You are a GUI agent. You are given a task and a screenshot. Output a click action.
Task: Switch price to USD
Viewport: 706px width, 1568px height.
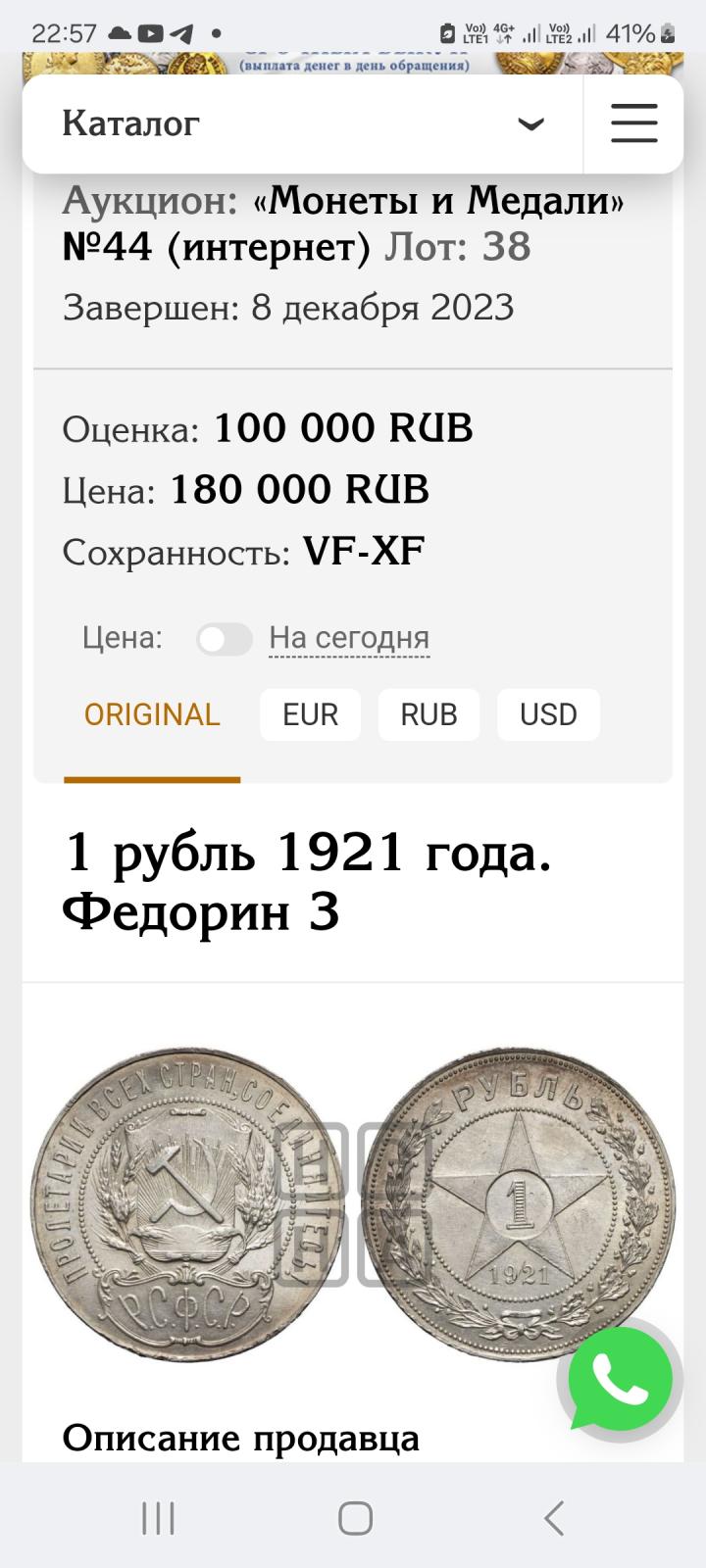[x=548, y=714]
